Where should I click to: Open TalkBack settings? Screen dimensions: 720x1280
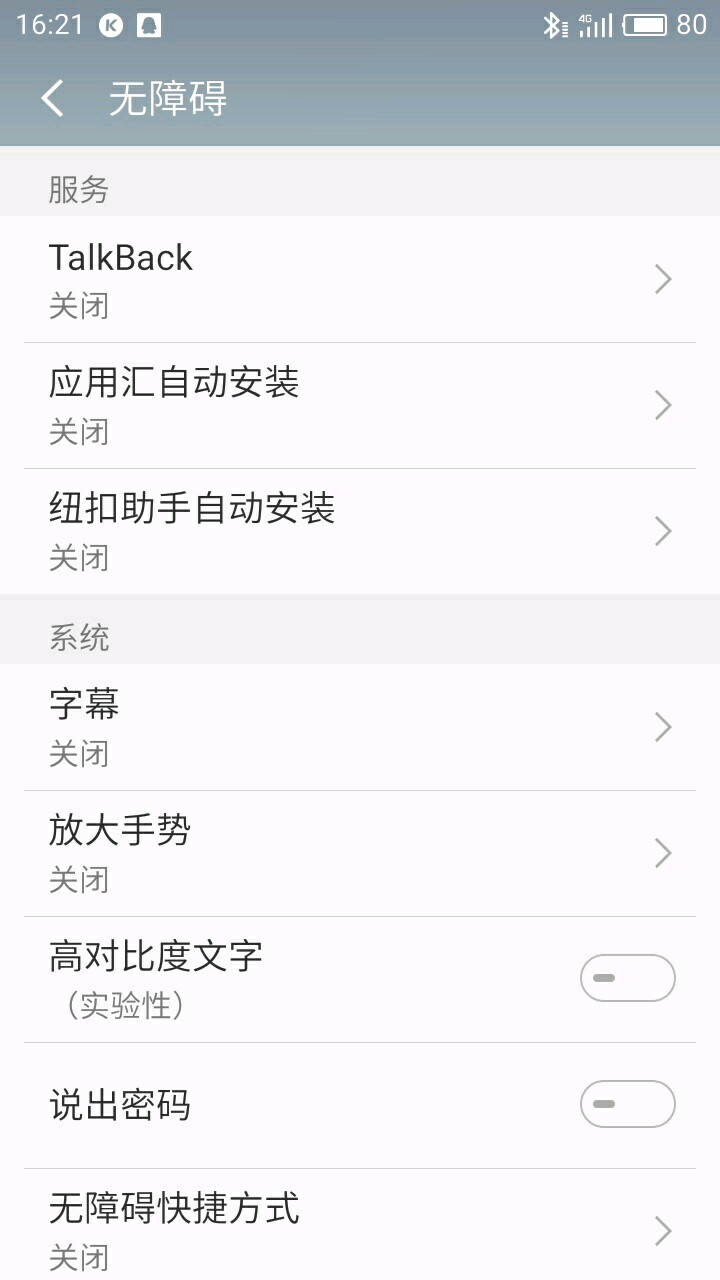pyautogui.click(x=360, y=279)
